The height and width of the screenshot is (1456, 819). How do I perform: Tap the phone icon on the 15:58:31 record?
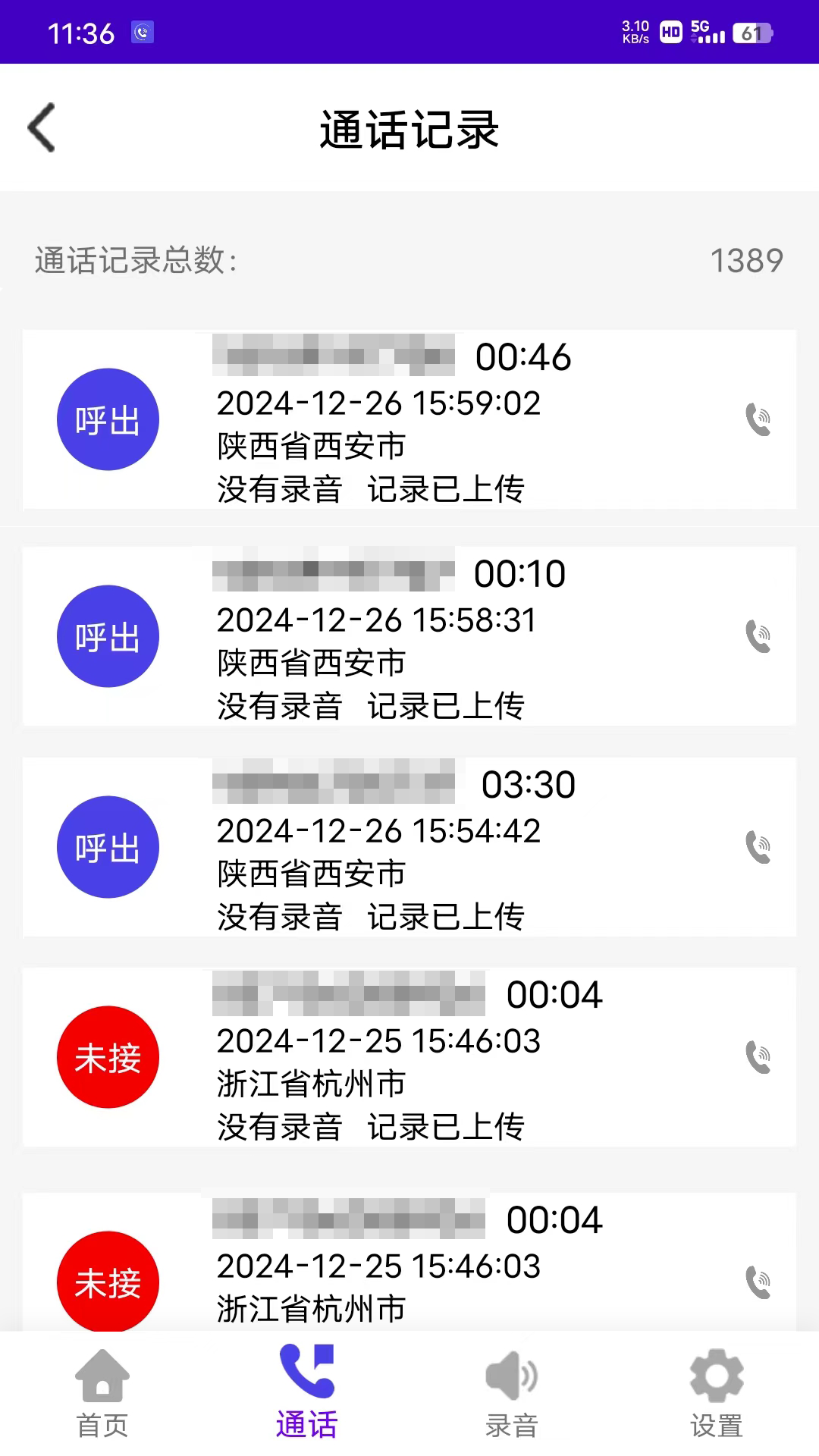(x=758, y=636)
